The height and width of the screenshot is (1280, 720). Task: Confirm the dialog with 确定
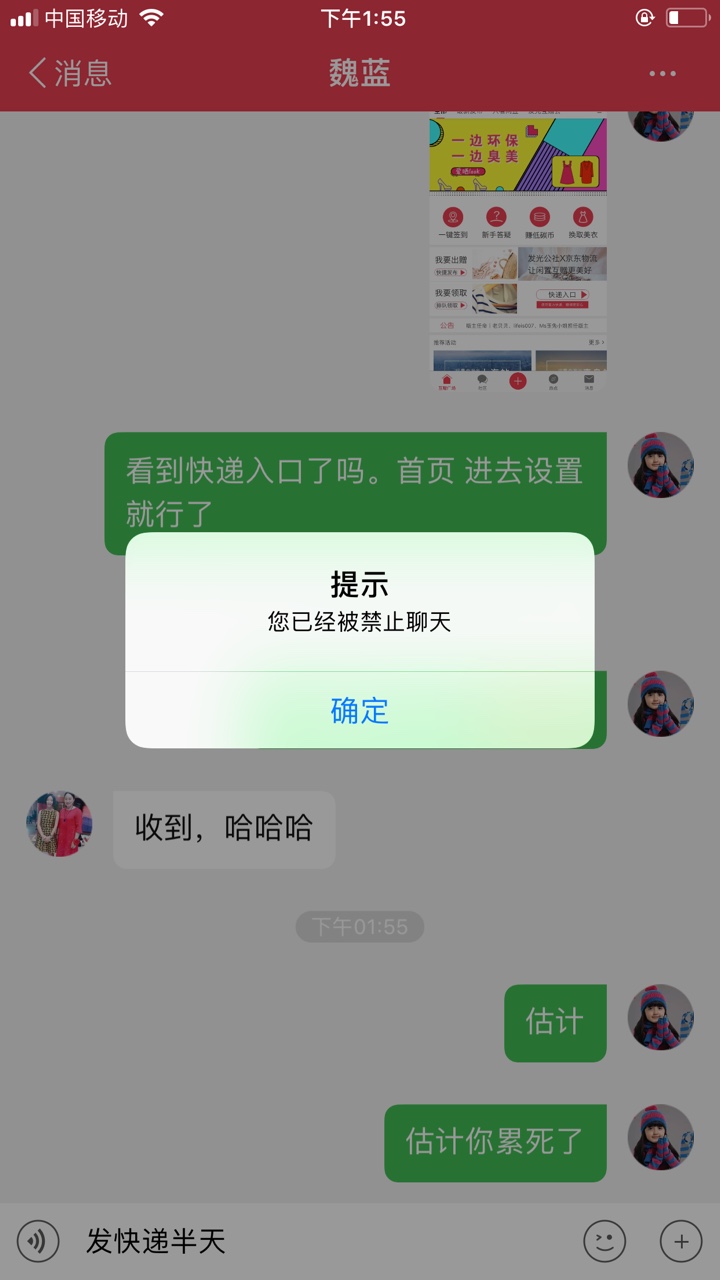click(360, 710)
